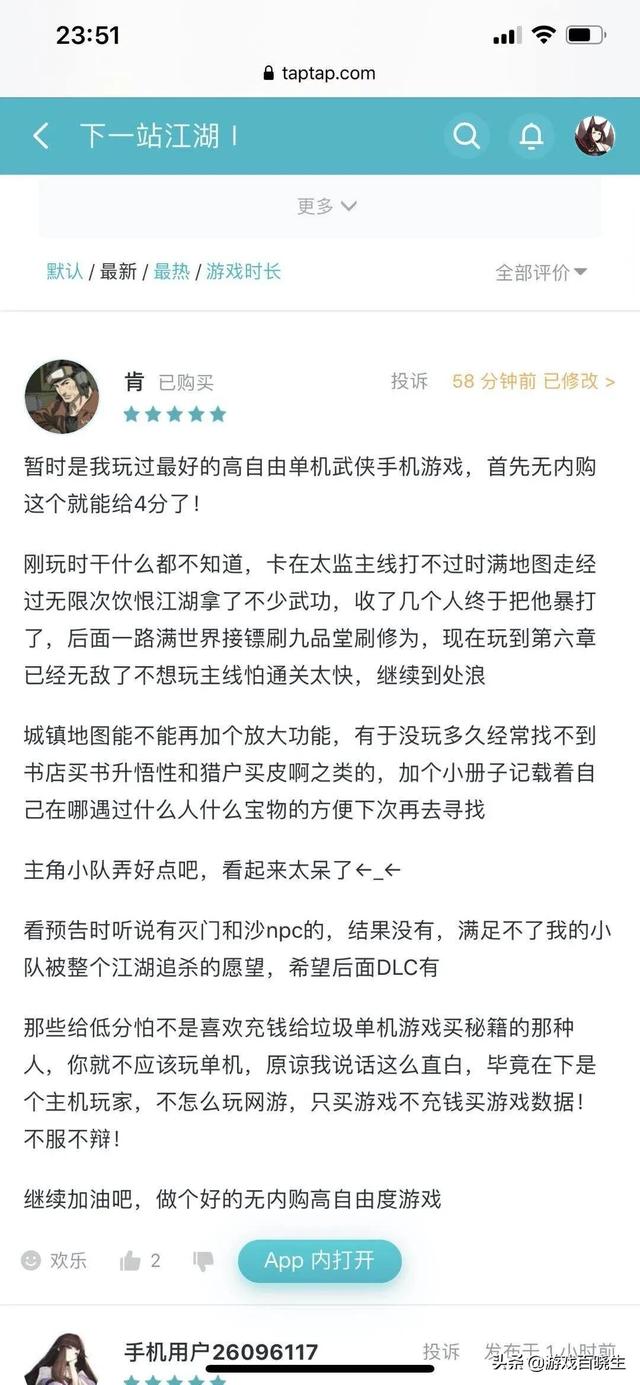640x1385 pixels.
Task: Report 肯's review via 投诉
Action: [x=409, y=381]
